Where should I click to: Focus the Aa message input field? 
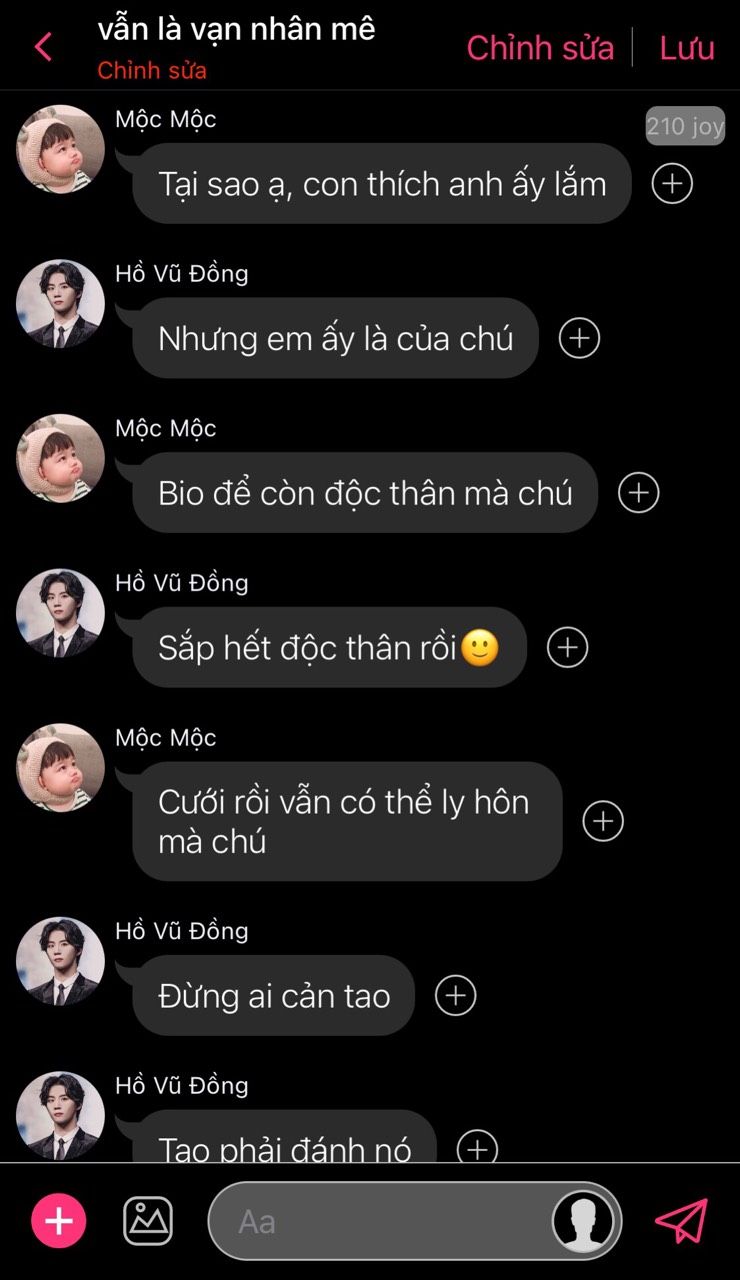click(380, 1221)
